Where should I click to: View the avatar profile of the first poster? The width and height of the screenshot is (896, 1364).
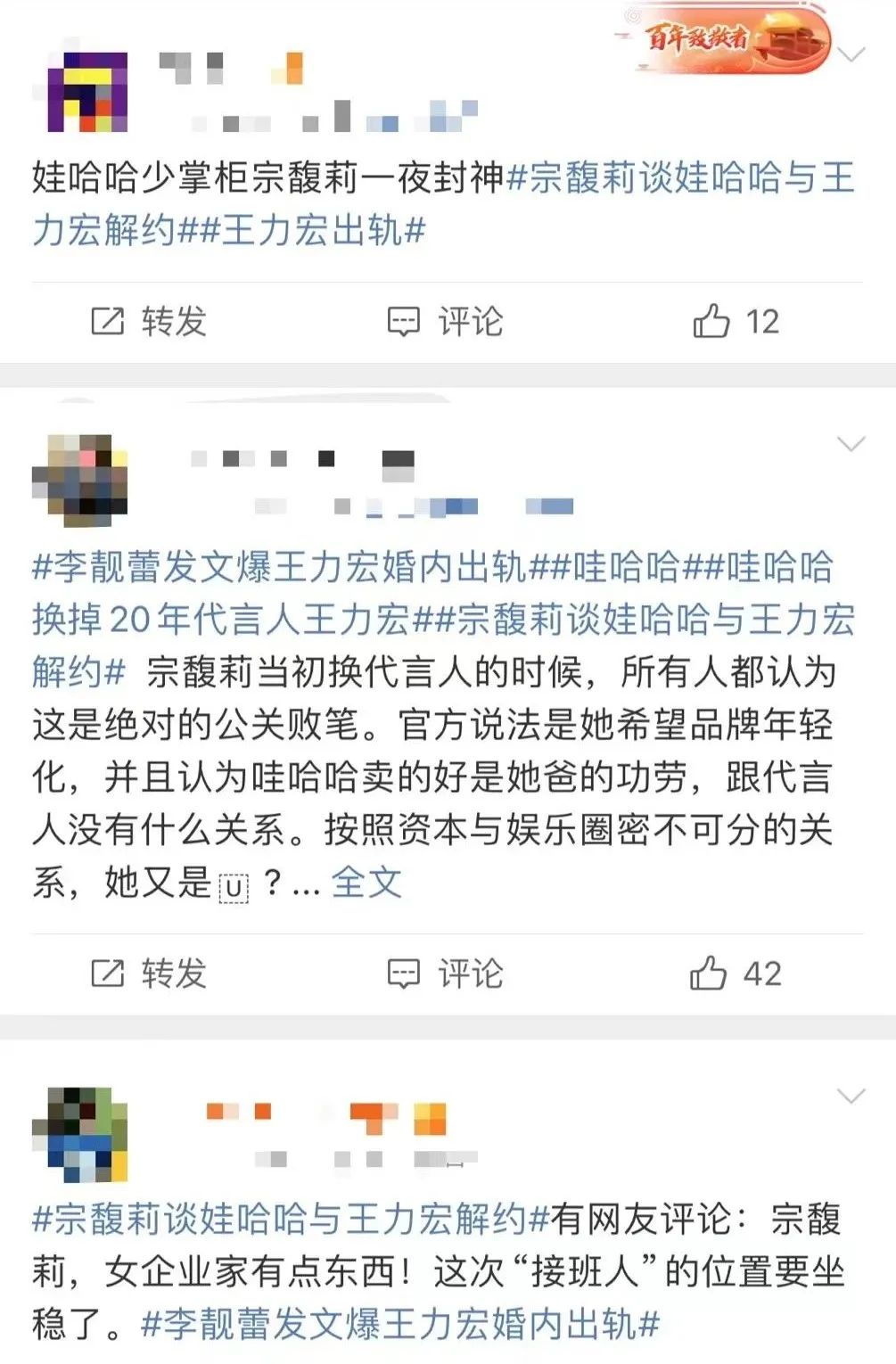coord(80,91)
